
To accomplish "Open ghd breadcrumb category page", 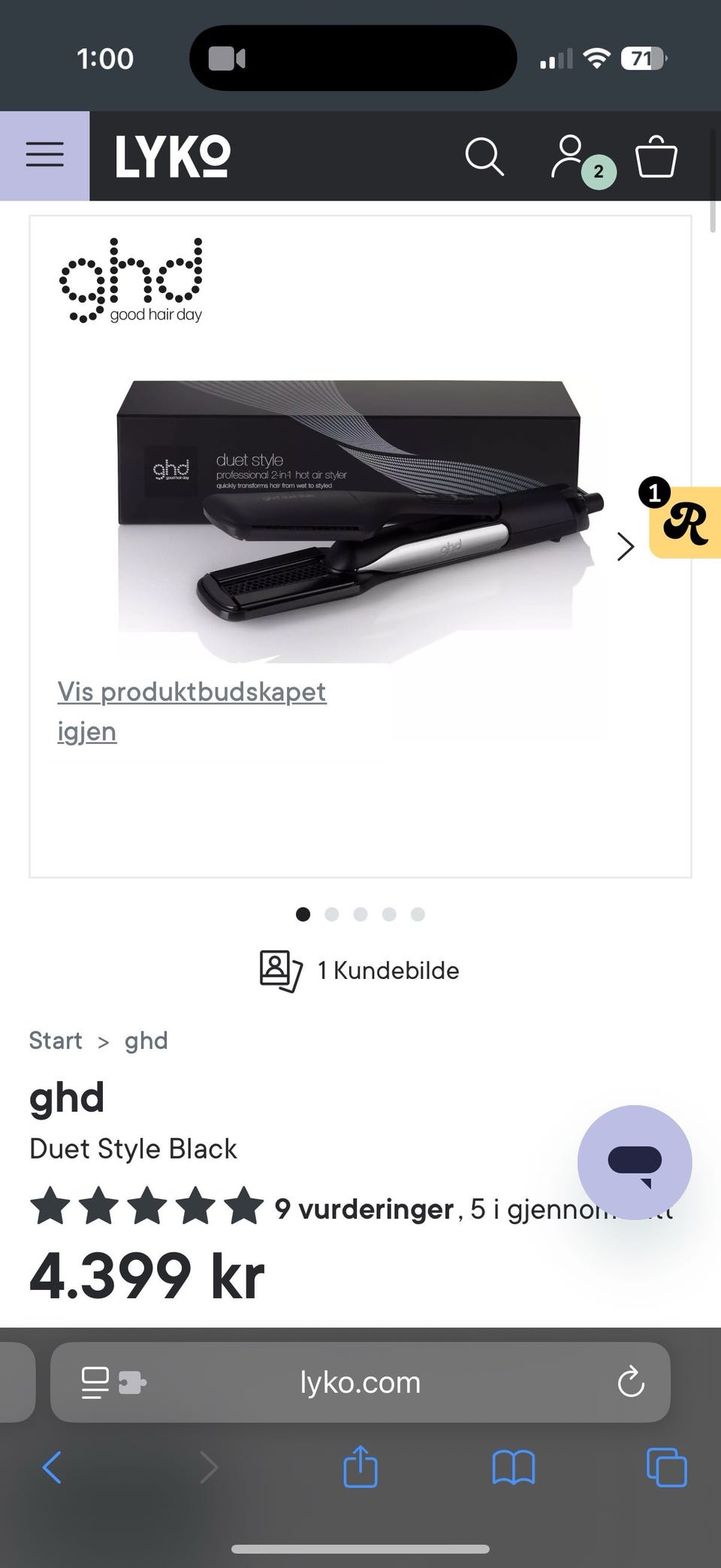I will point(146,1041).
